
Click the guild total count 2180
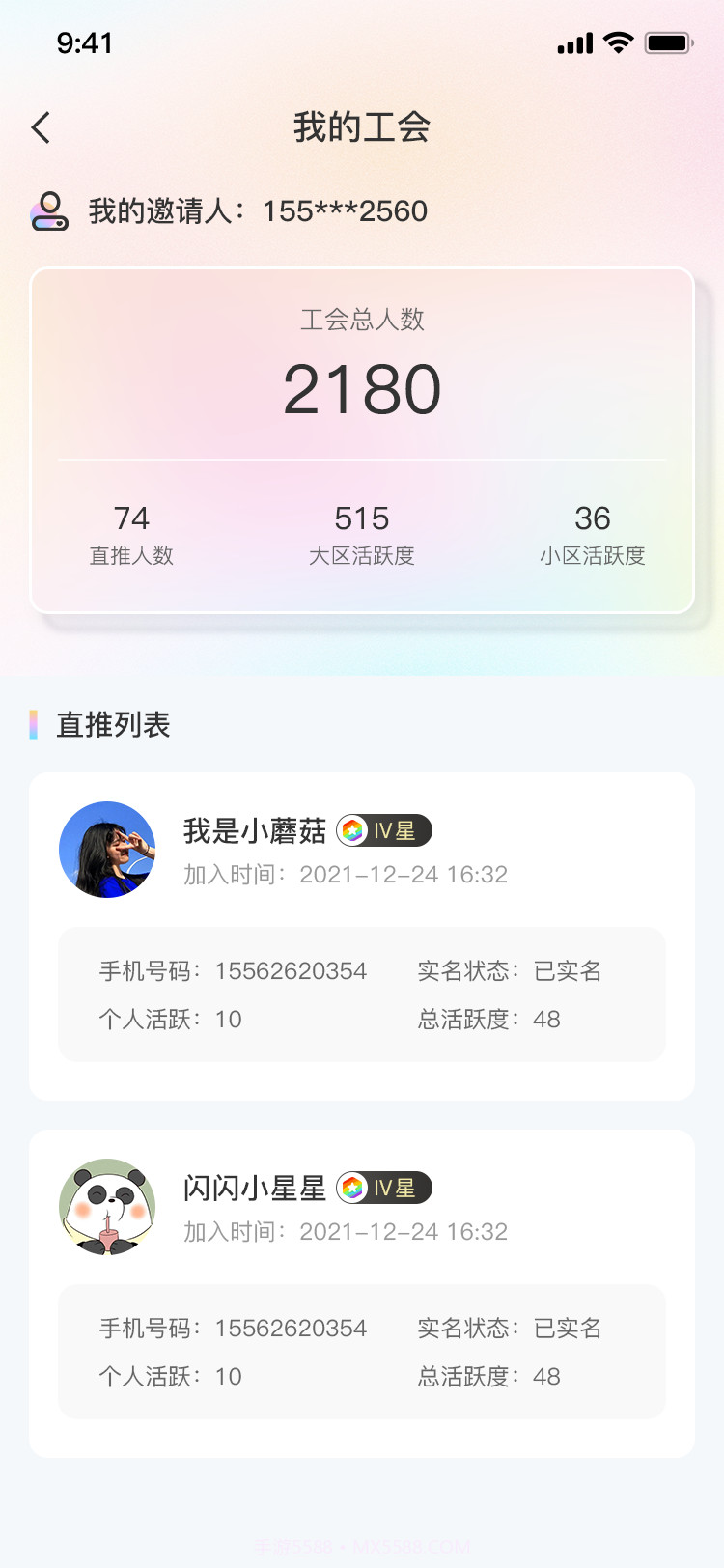tap(362, 388)
